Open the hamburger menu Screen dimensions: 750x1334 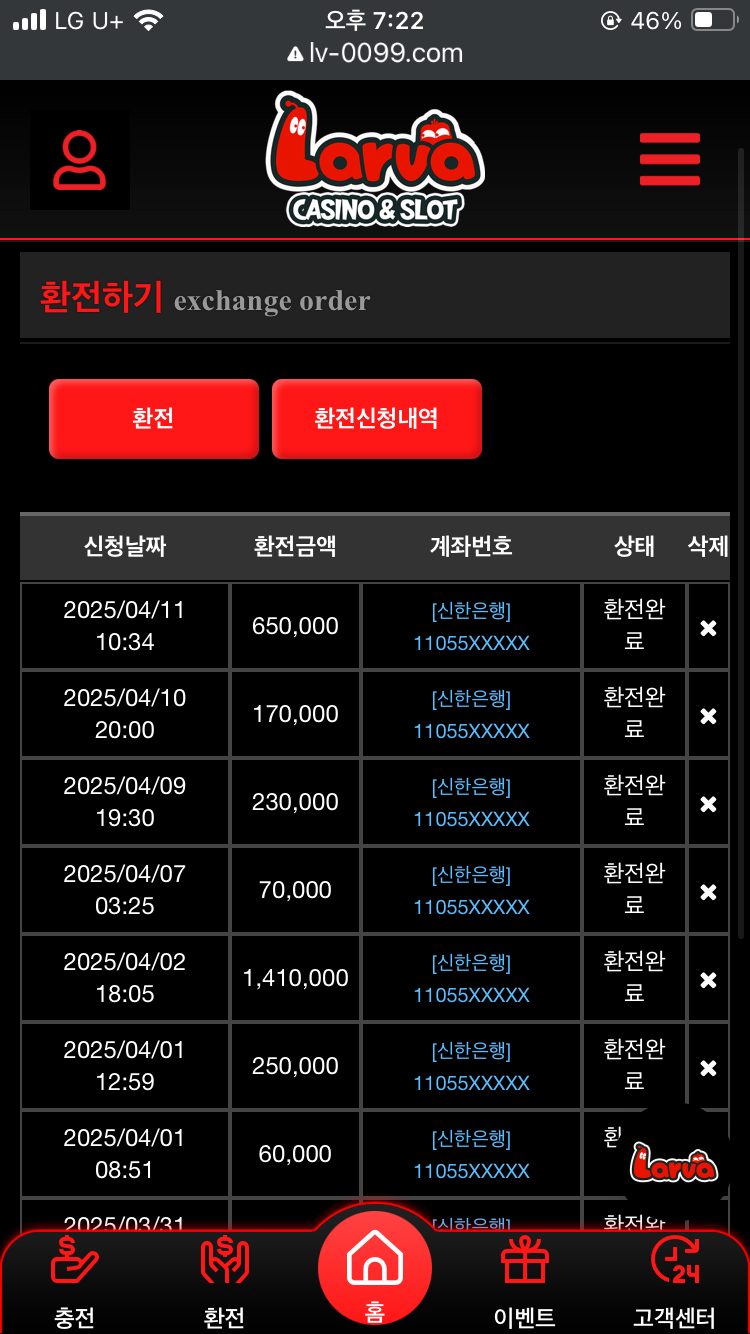(x=669, y=160)
